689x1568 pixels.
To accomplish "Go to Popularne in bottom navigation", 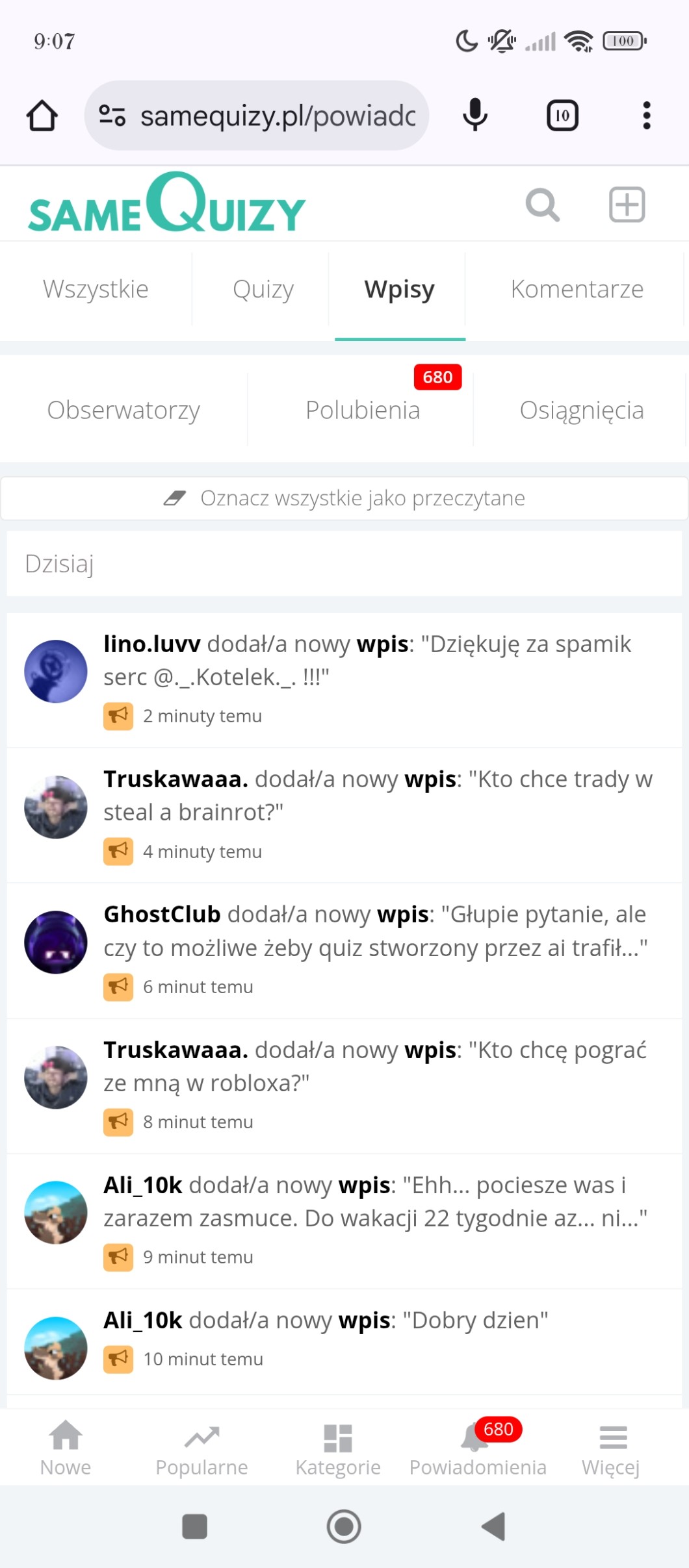I will coord(201,1450).
